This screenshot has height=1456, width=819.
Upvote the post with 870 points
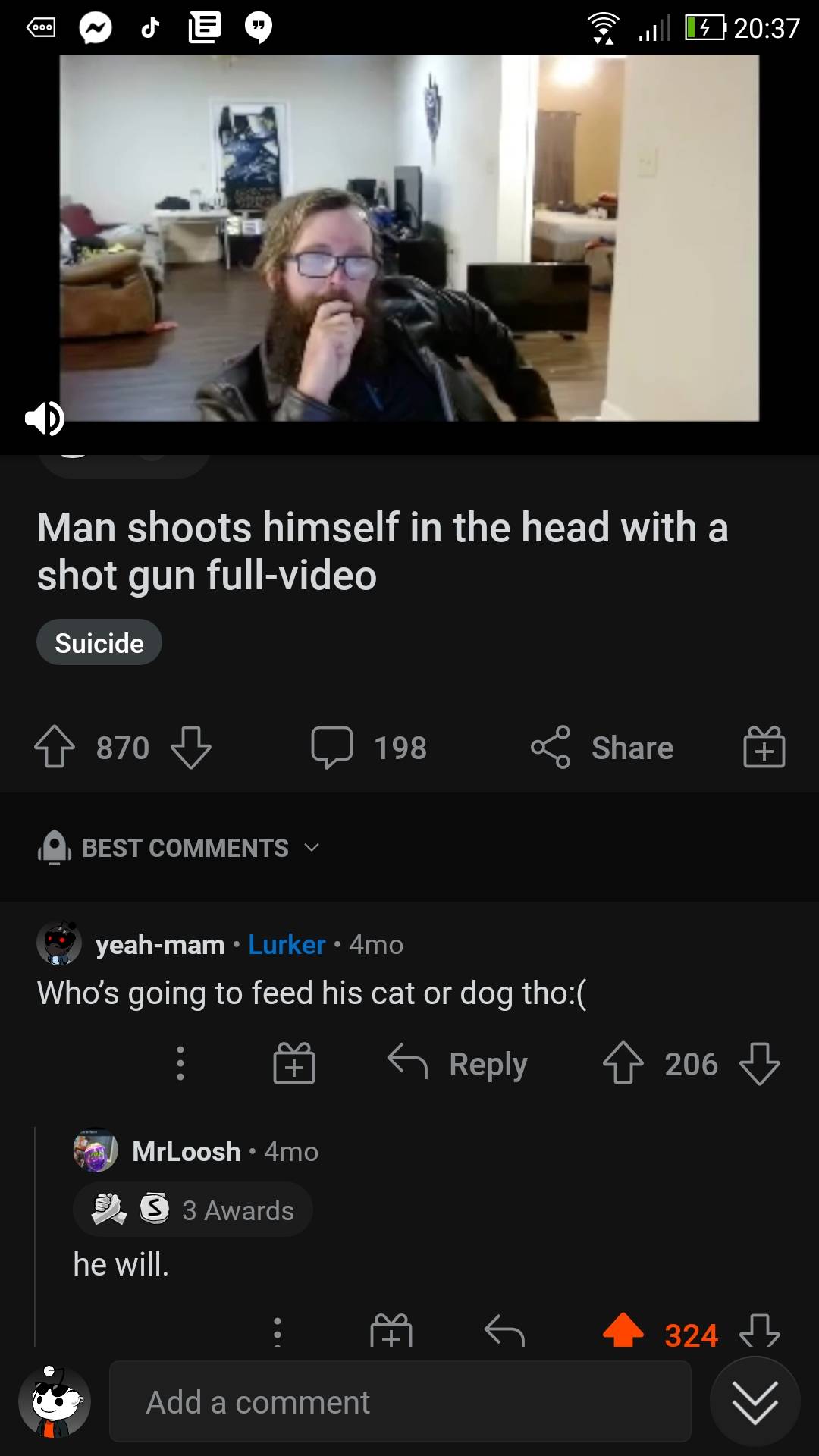click(55, 747)
